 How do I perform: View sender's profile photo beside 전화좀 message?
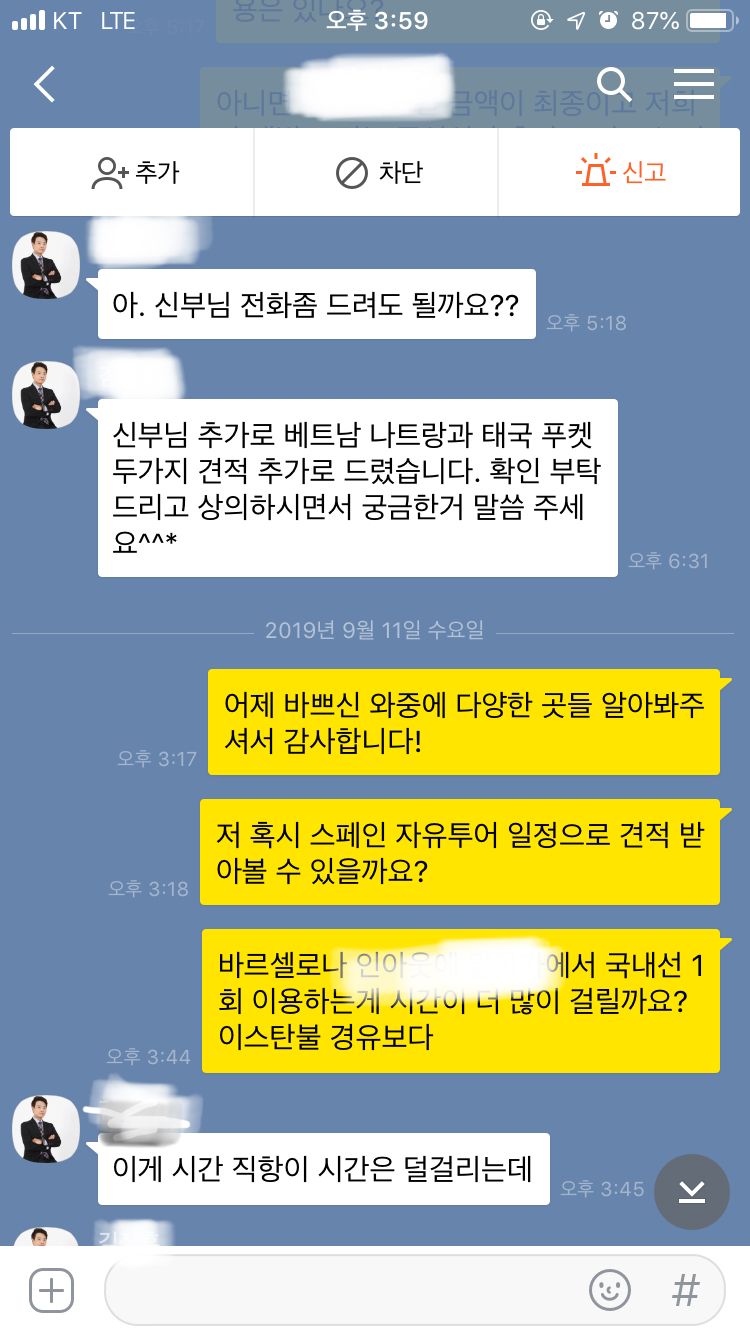pyautogui.click(x=46, y=265)
